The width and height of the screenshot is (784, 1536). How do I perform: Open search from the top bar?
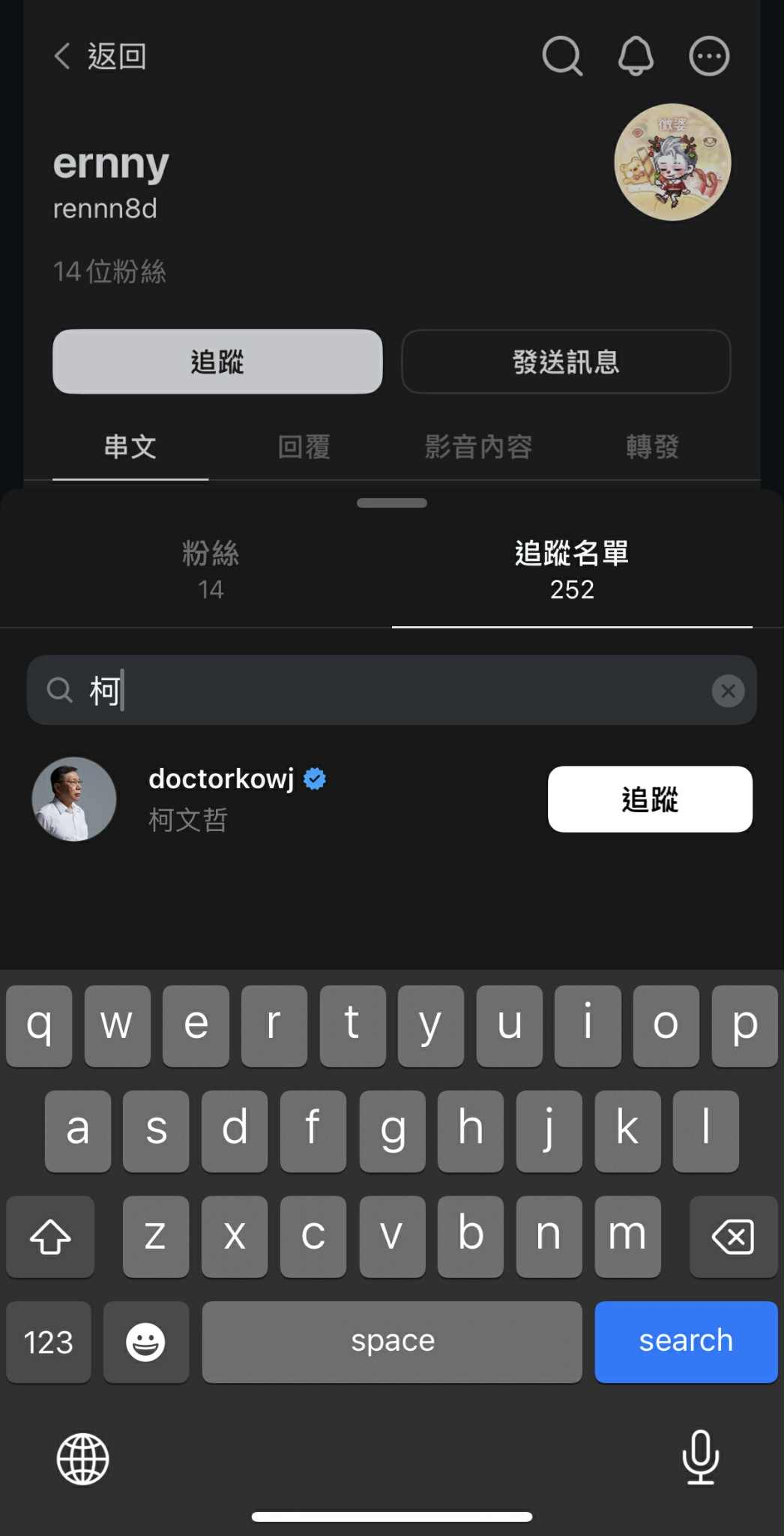click(x=562, y=56)
